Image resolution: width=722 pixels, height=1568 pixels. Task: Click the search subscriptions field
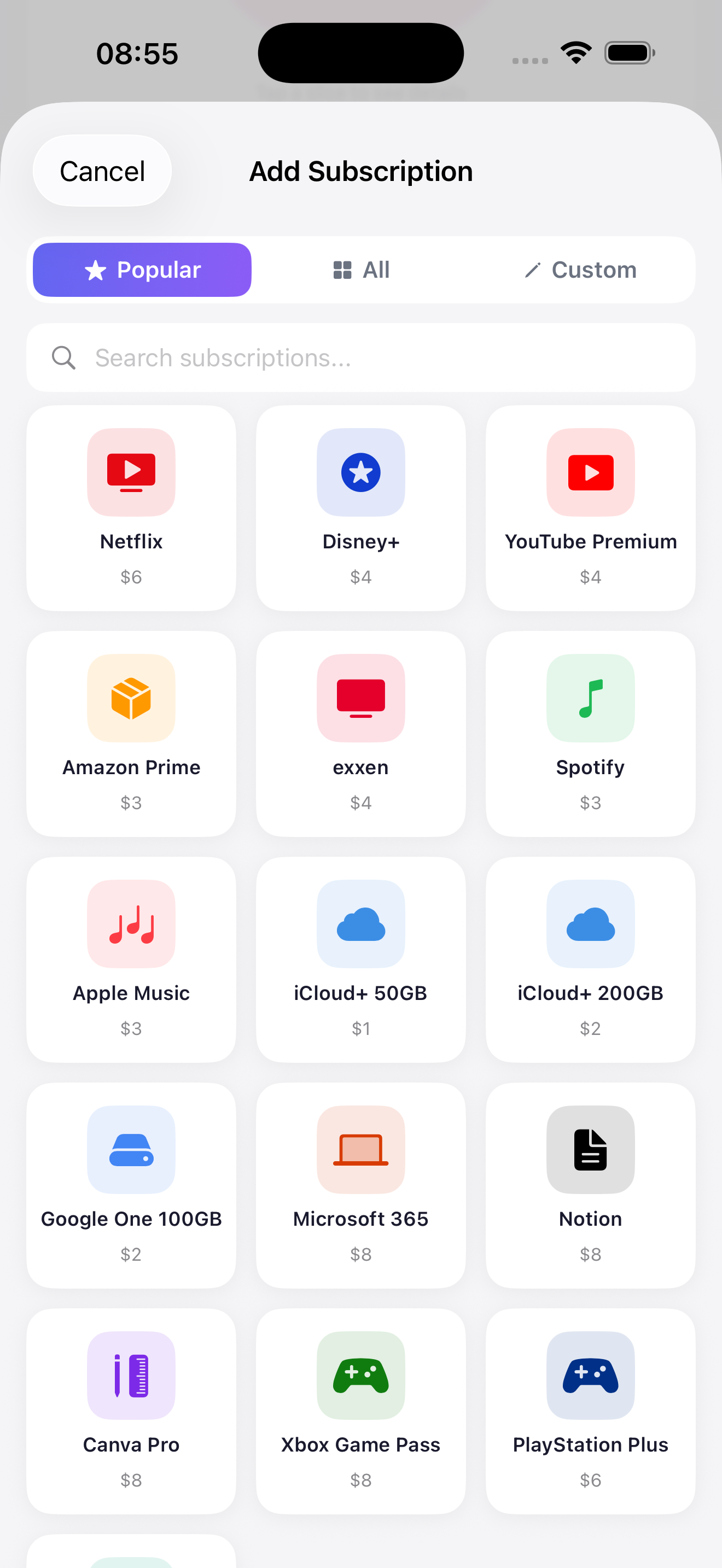[360, 358]
